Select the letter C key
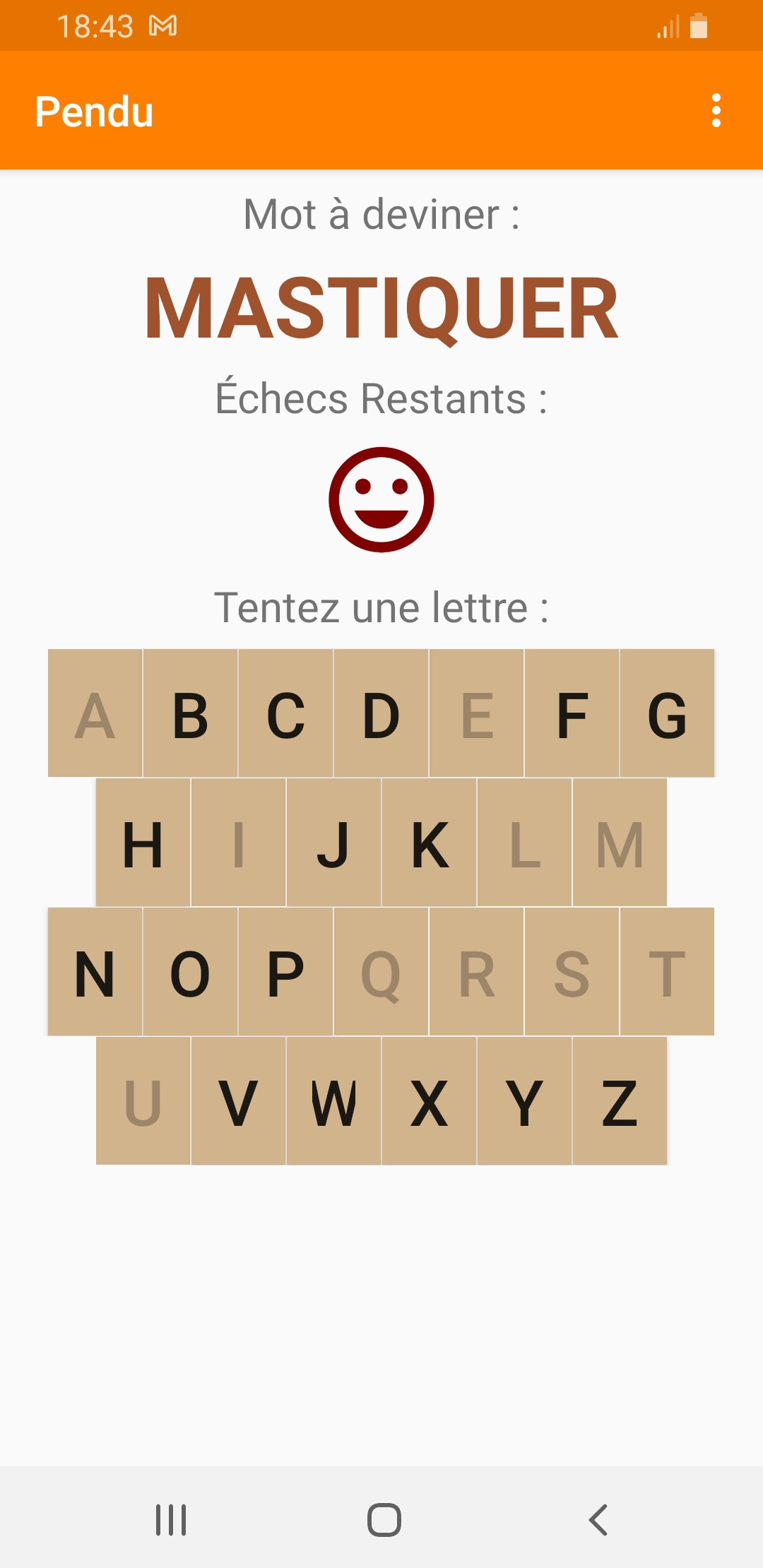This screenshot has width=763, height=1568. (x=285, y=713)
